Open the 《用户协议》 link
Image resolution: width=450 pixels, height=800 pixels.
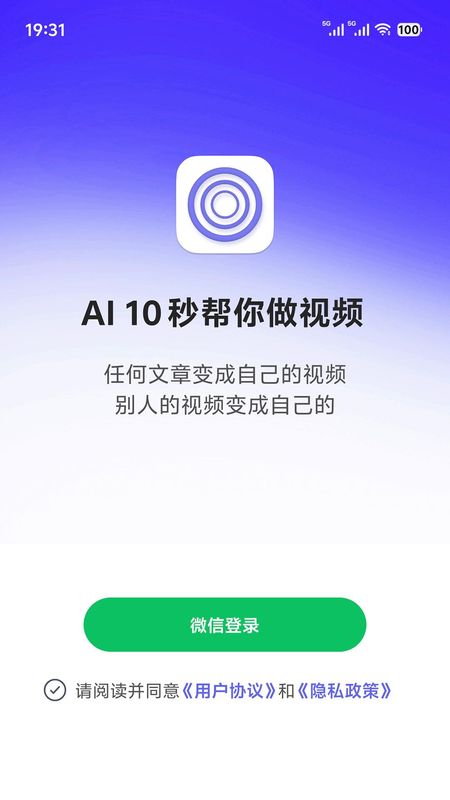(x=229, y=691)
